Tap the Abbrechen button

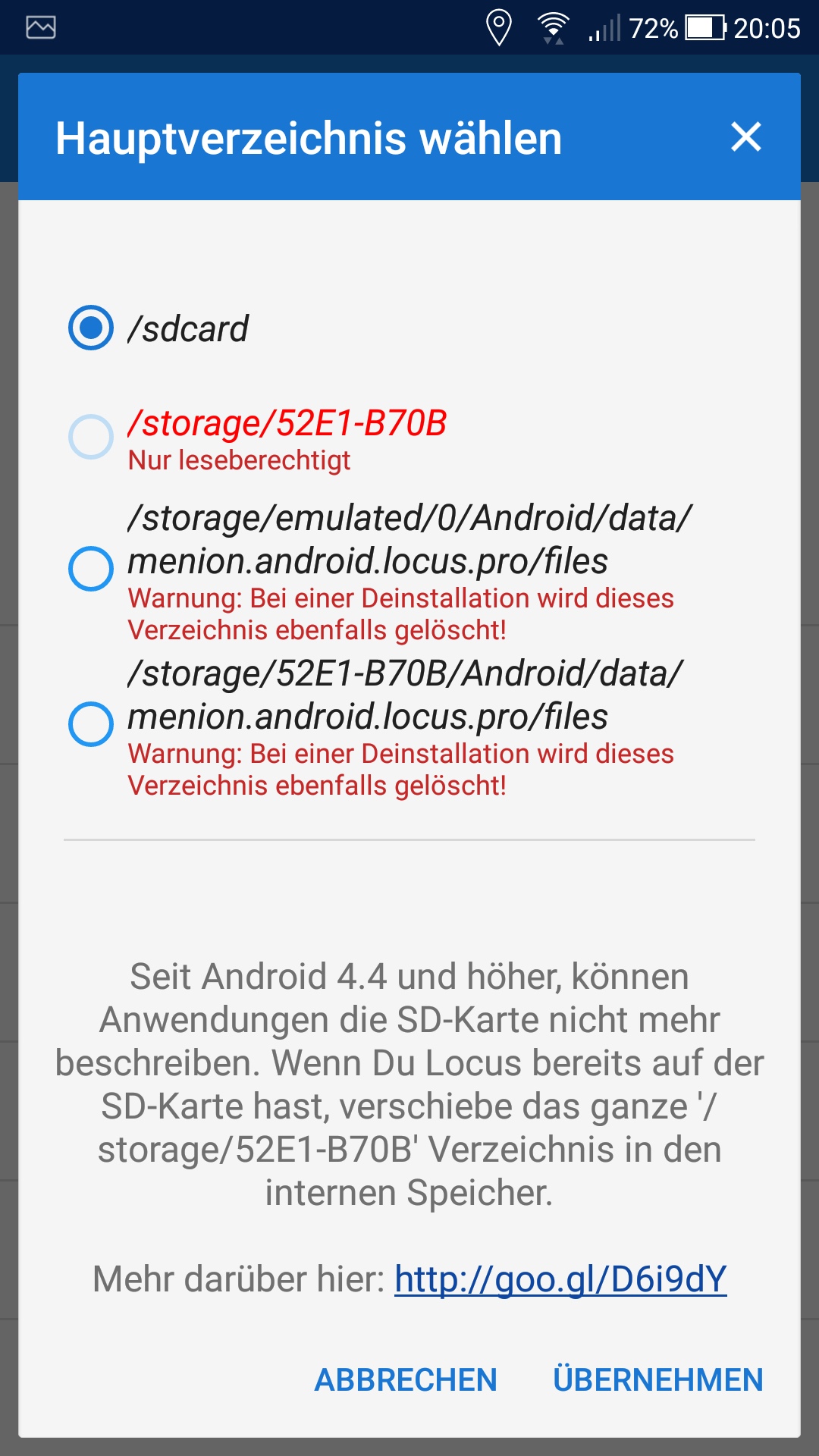[406, 1379]
